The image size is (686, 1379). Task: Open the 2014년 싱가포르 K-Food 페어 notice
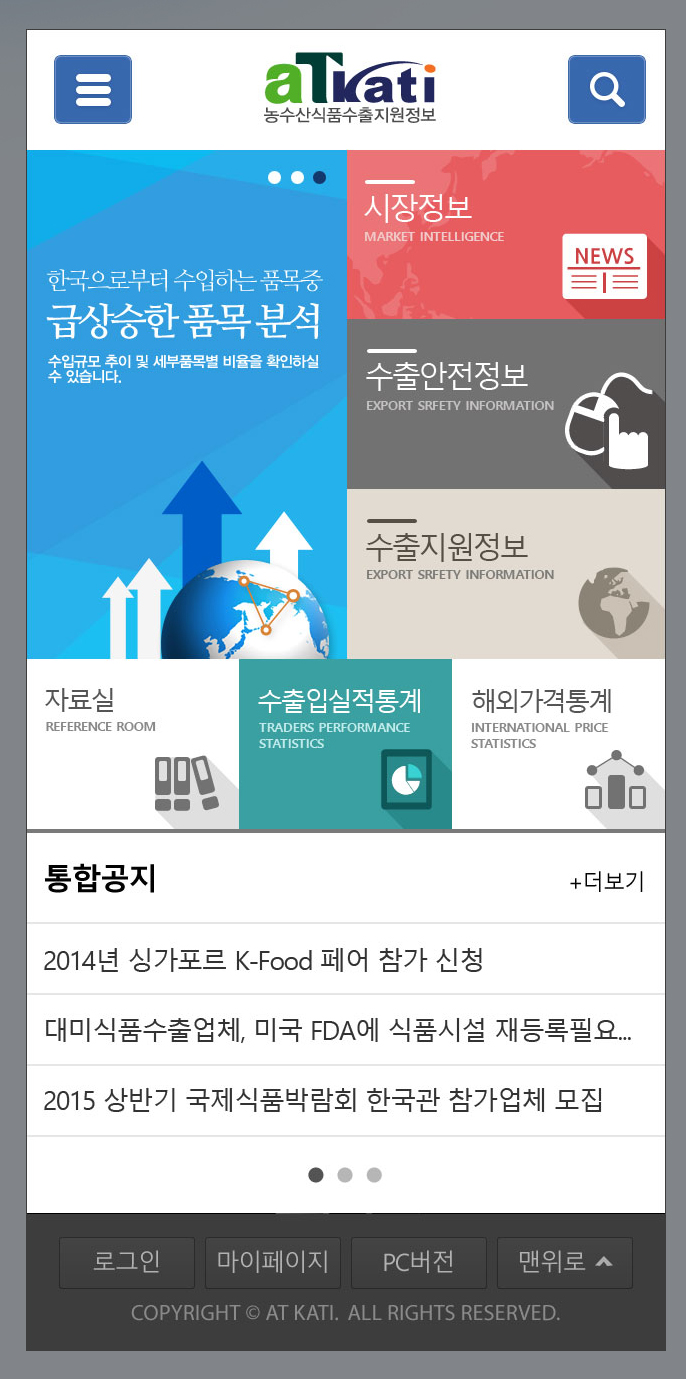[x=264, y=960]
